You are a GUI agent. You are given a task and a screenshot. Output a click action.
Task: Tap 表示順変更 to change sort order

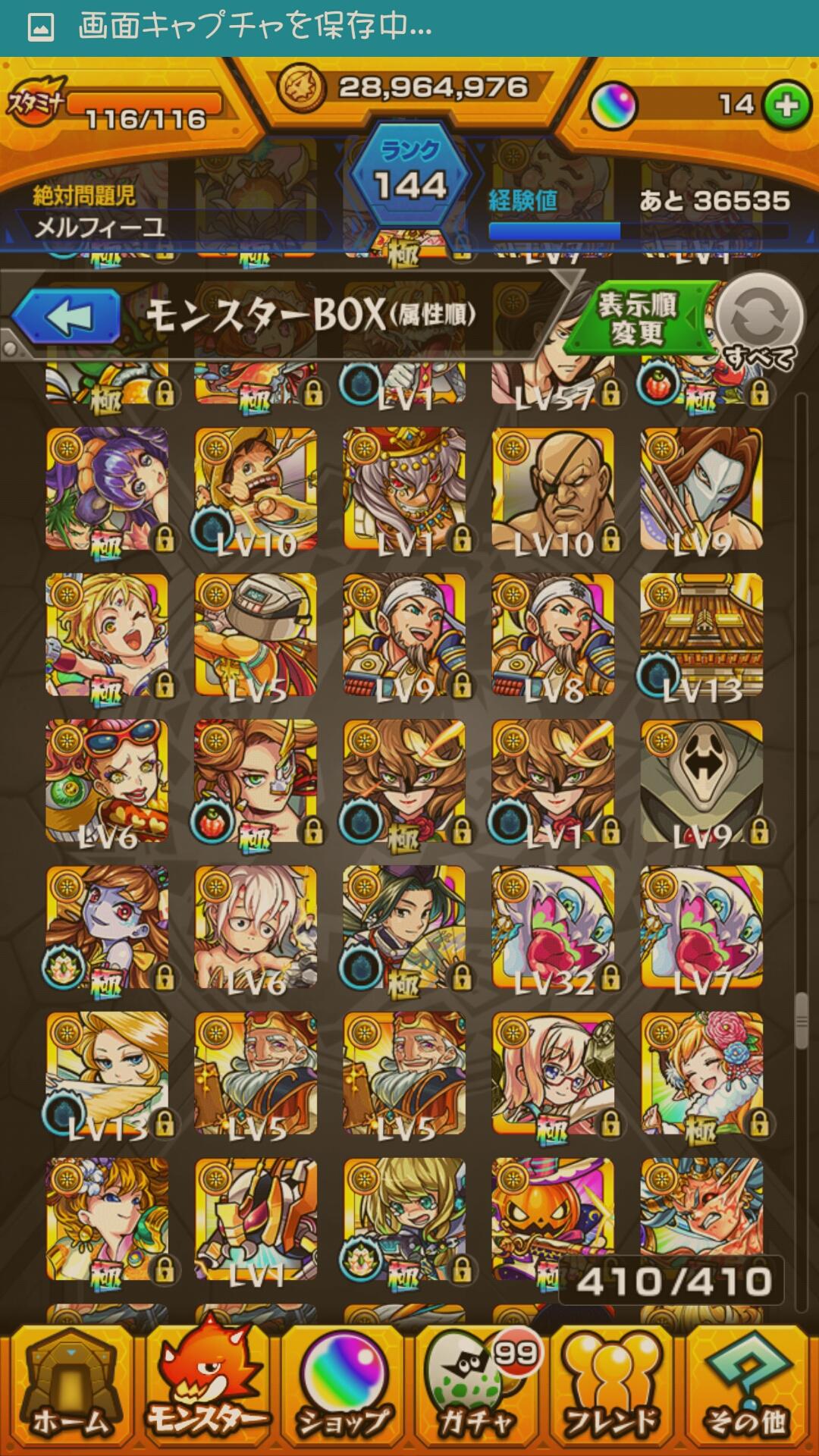point(639,318)
